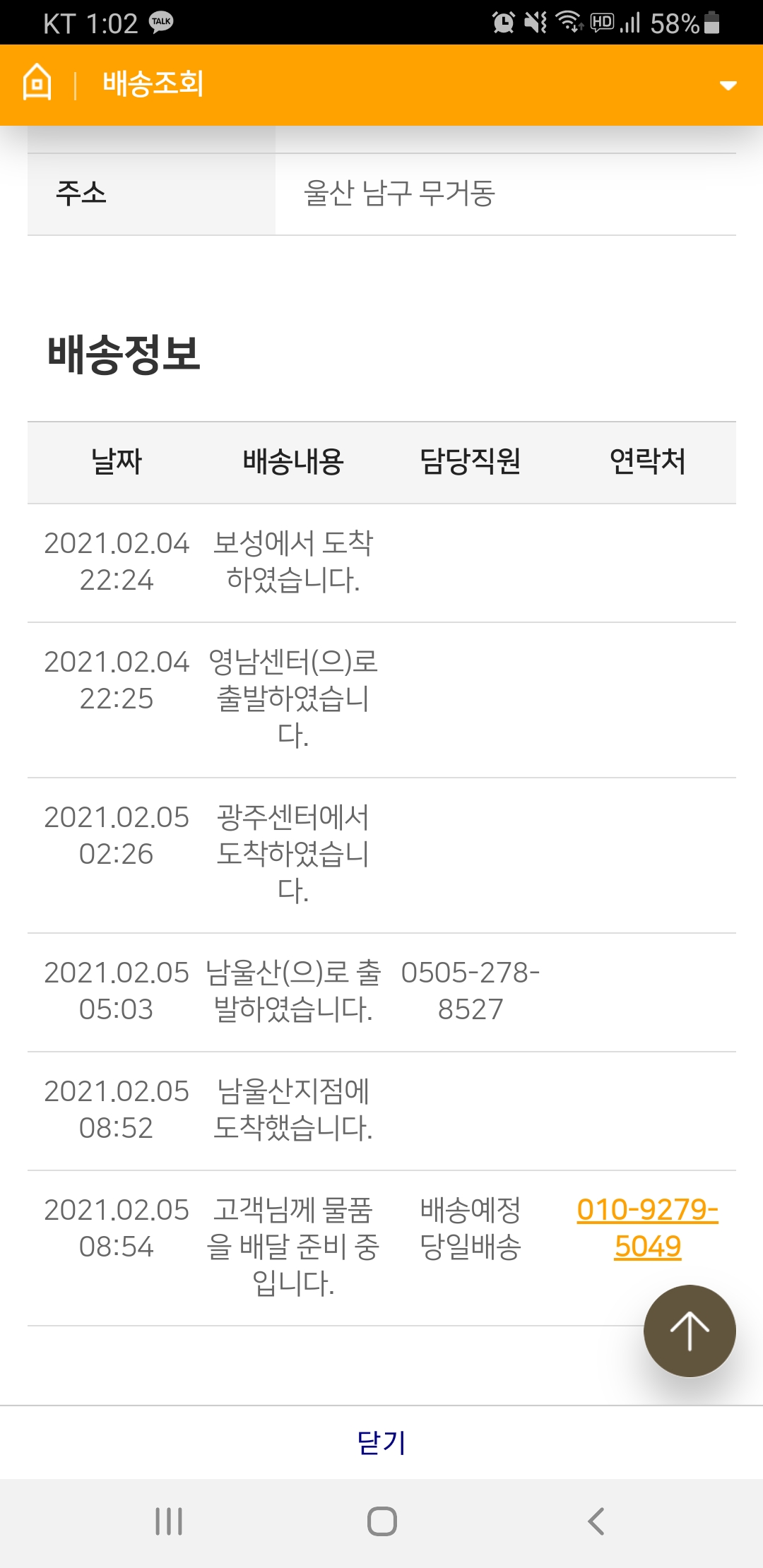Go back using the system back button
This screenshot has width=763, height=1568.
pyautogui.click(x=596, y=1521)
